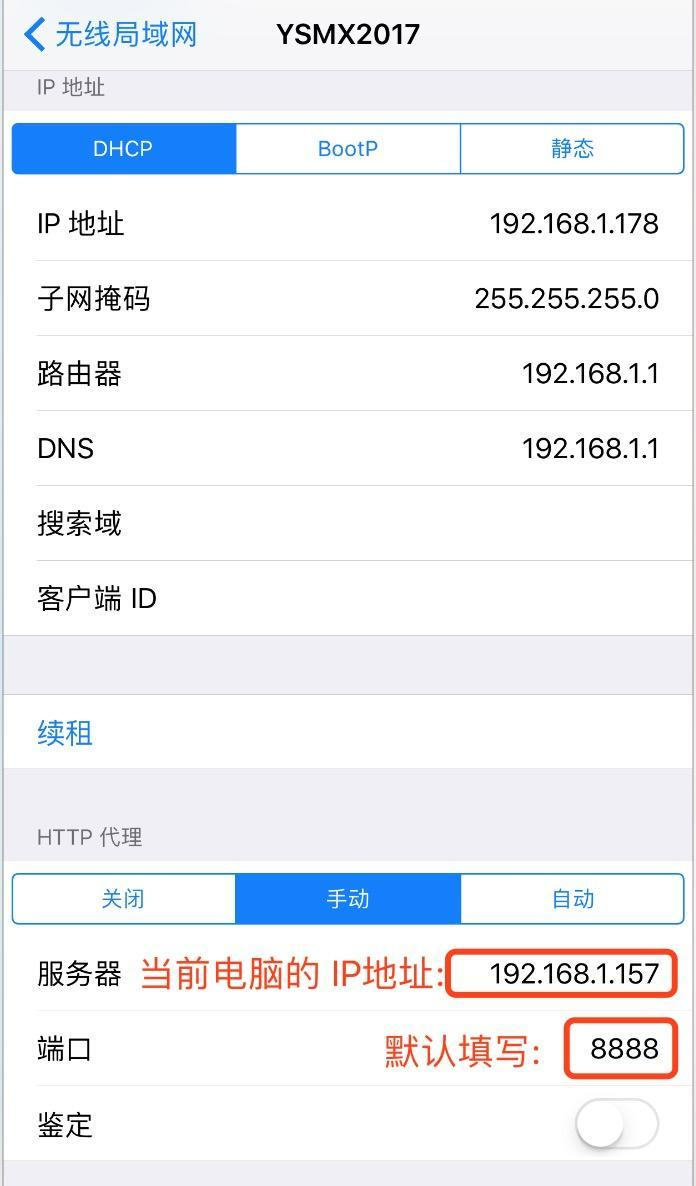The image size is (696, 1186).
Task: Switch IP configuration to 静态
Action: [x=572, y=149]
